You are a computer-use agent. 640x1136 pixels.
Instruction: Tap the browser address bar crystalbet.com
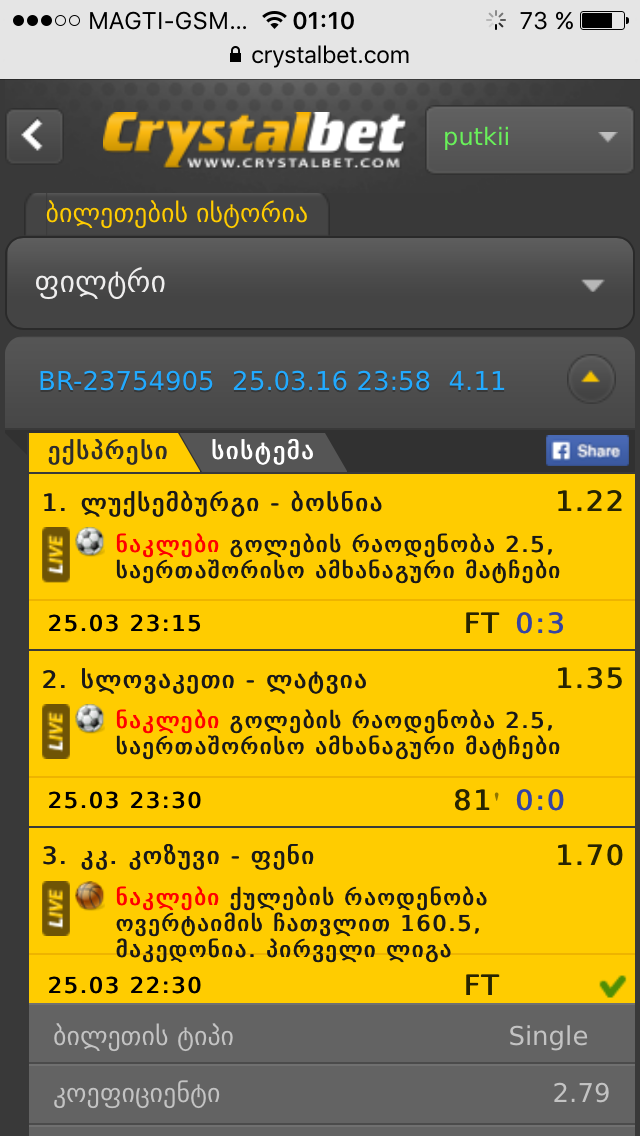[320, 55]
